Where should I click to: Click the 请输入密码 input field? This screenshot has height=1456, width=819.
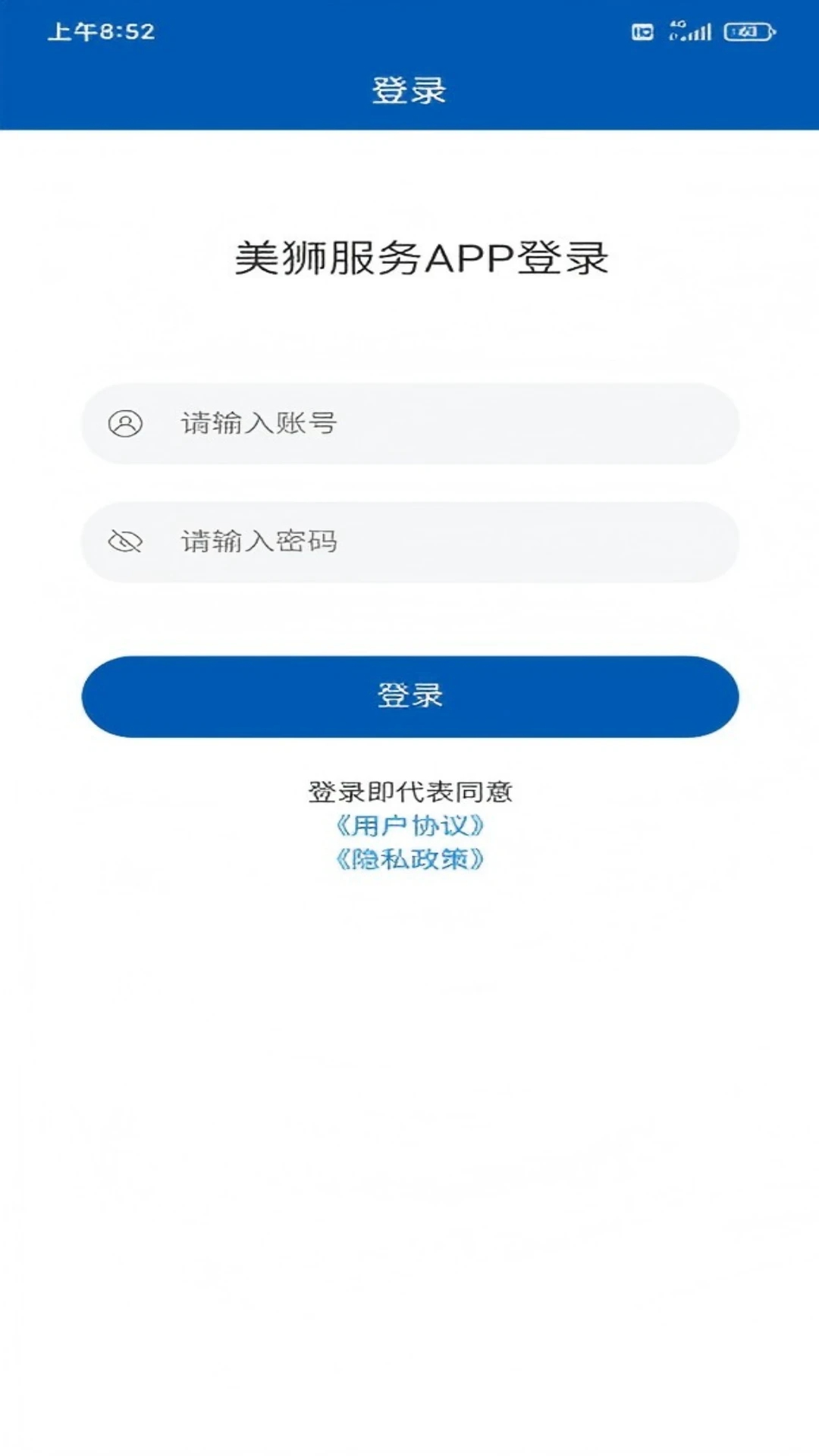409,541
